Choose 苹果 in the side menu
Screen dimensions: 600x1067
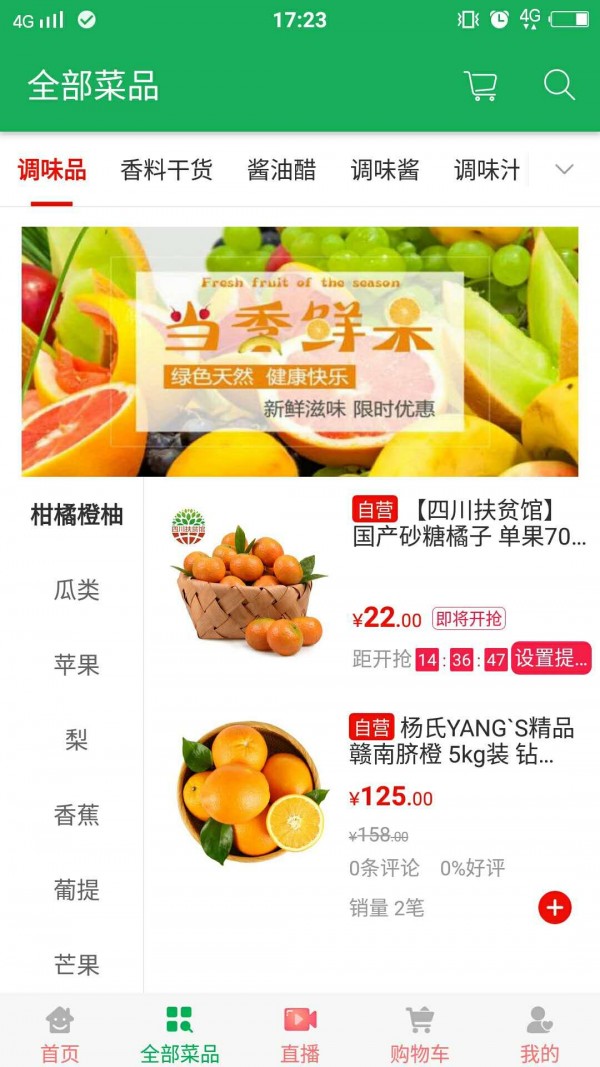[x=77, y=665]
